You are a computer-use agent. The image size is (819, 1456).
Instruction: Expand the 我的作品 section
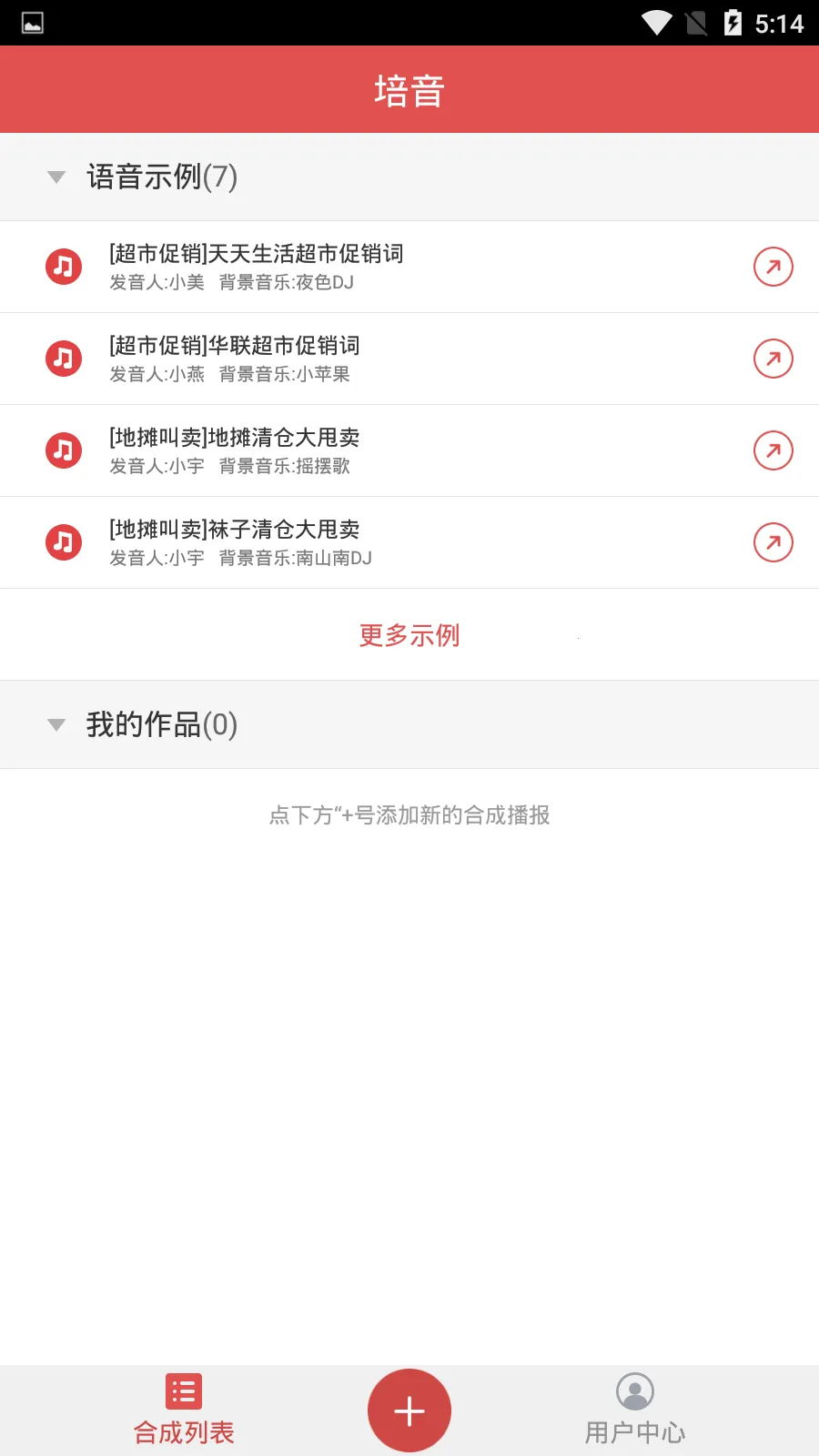click(x=56, y=723)
